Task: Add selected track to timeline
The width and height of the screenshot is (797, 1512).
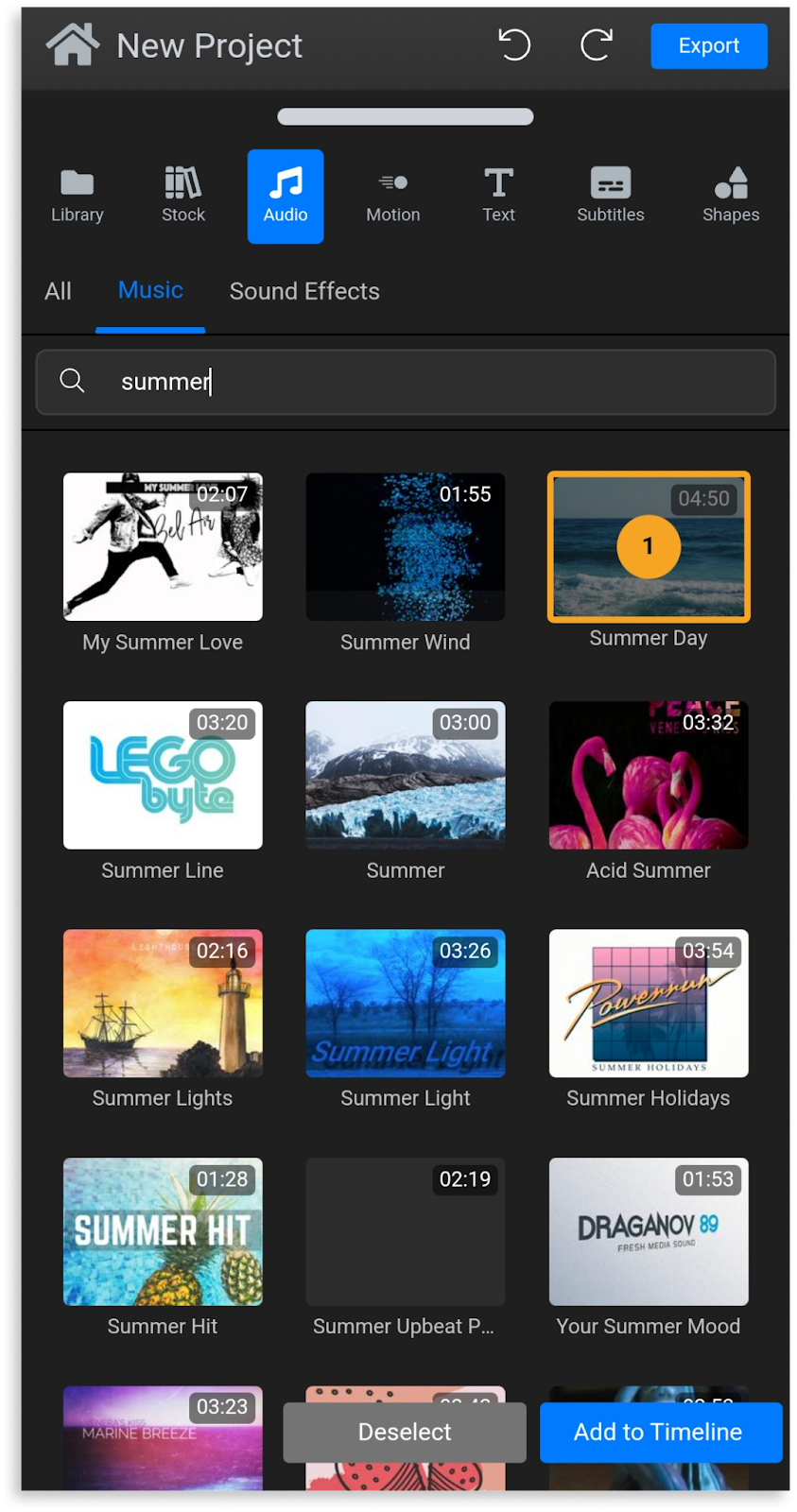Action: pyautogui.click(x=659, y=1432)
